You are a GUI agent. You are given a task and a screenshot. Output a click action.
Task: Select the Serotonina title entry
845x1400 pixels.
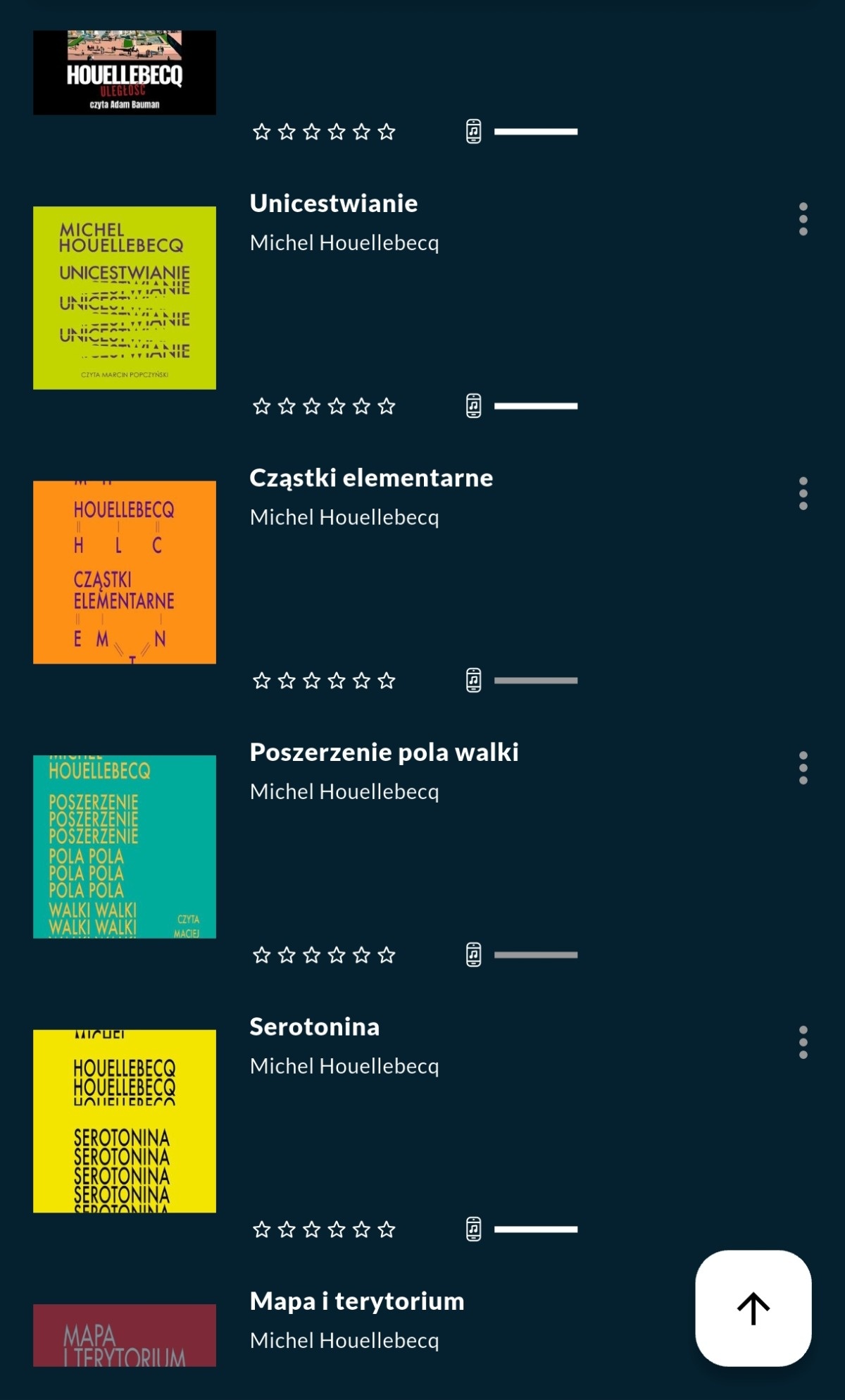315,1027
